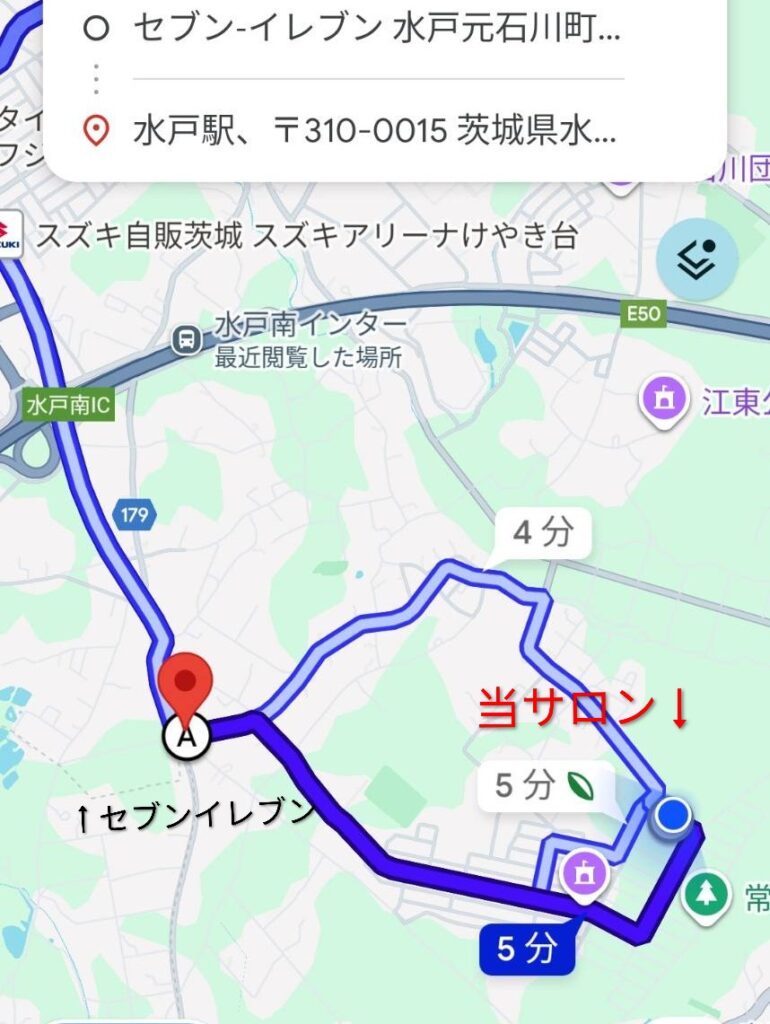Select the 4分 alternate route
This screenshot has height=1024, width=770.
[x=543, y=534]
